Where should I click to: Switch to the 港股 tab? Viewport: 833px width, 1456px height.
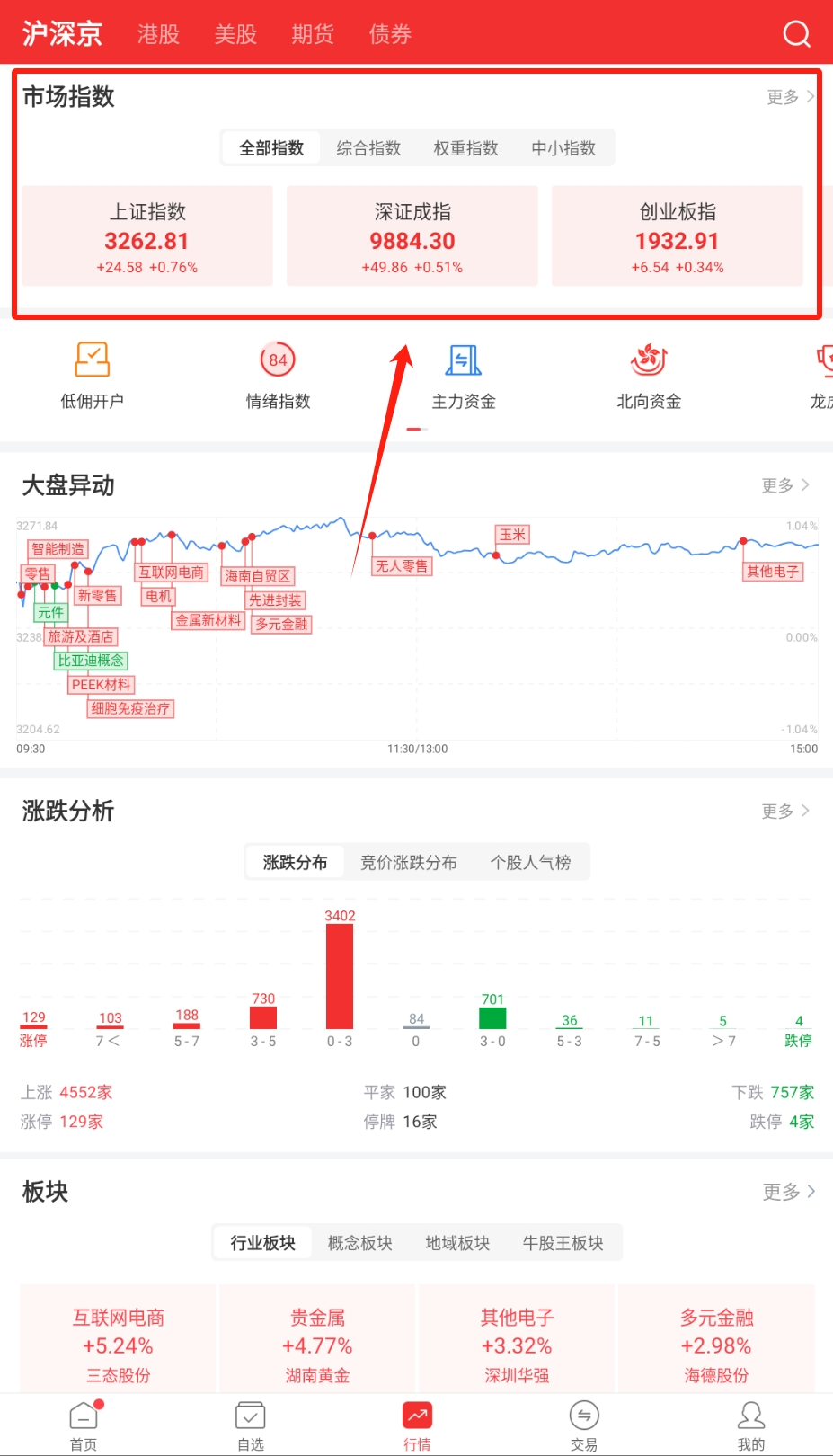(x=158, y=34)
